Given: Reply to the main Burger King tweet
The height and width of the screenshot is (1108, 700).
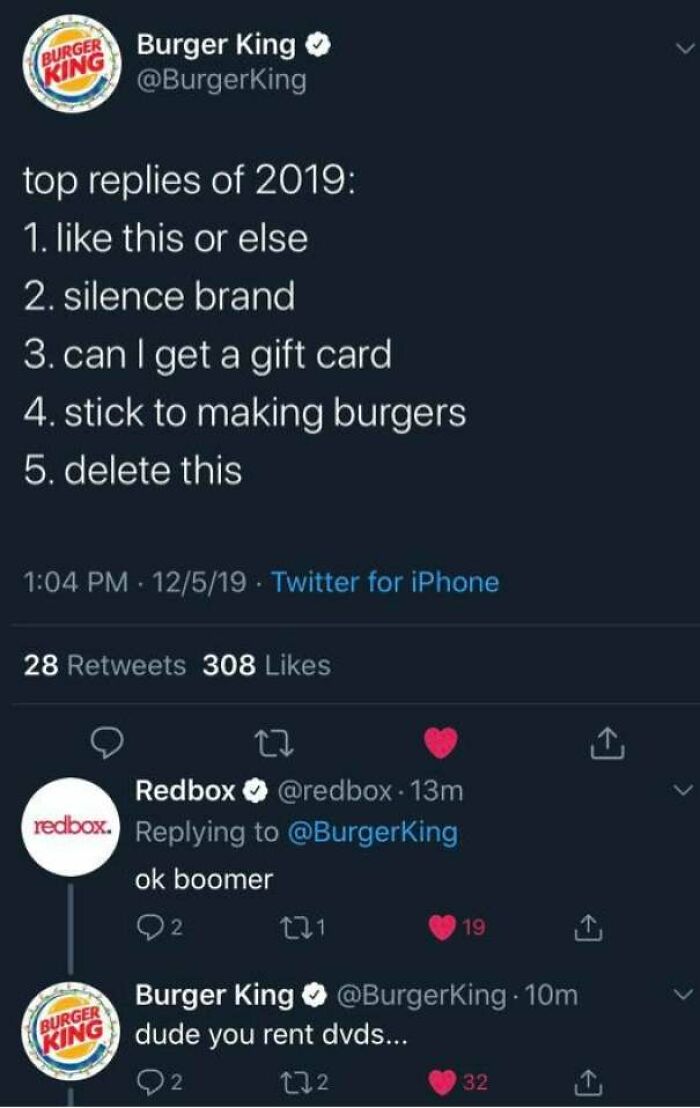Looking at the screenshot, I should click(x=107, y=742).
